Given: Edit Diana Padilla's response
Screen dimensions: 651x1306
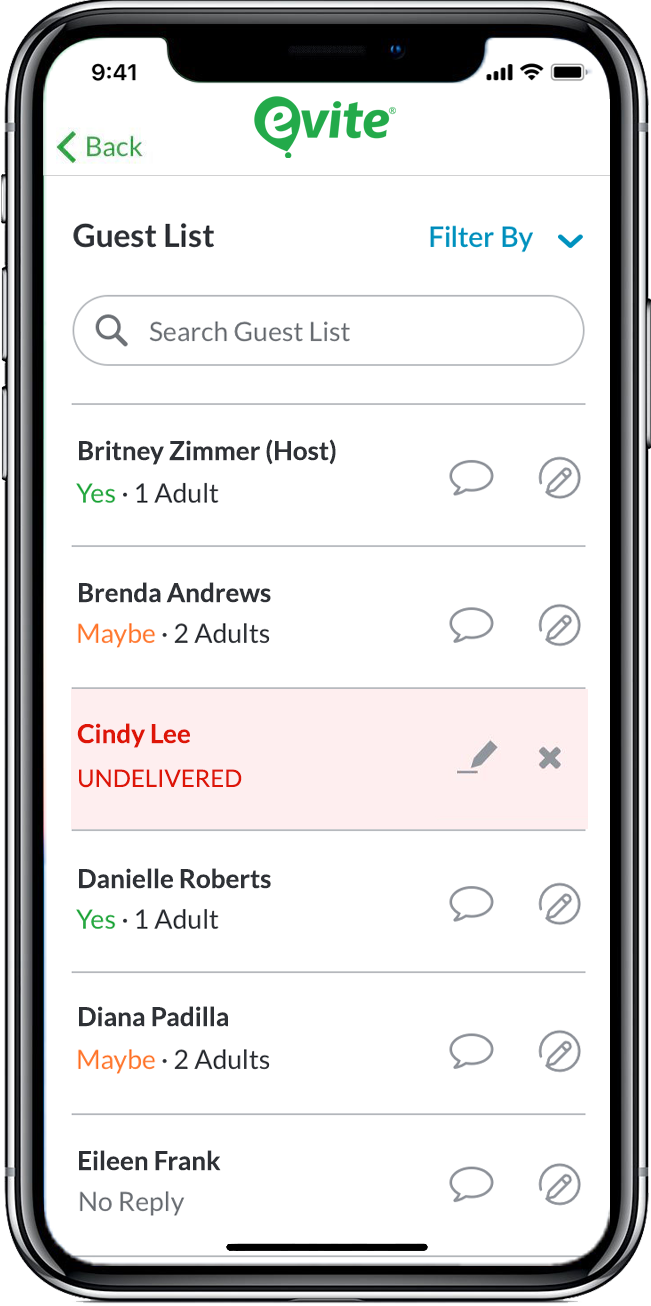Looking at the screenshot, I should (x=560, y=1050).
